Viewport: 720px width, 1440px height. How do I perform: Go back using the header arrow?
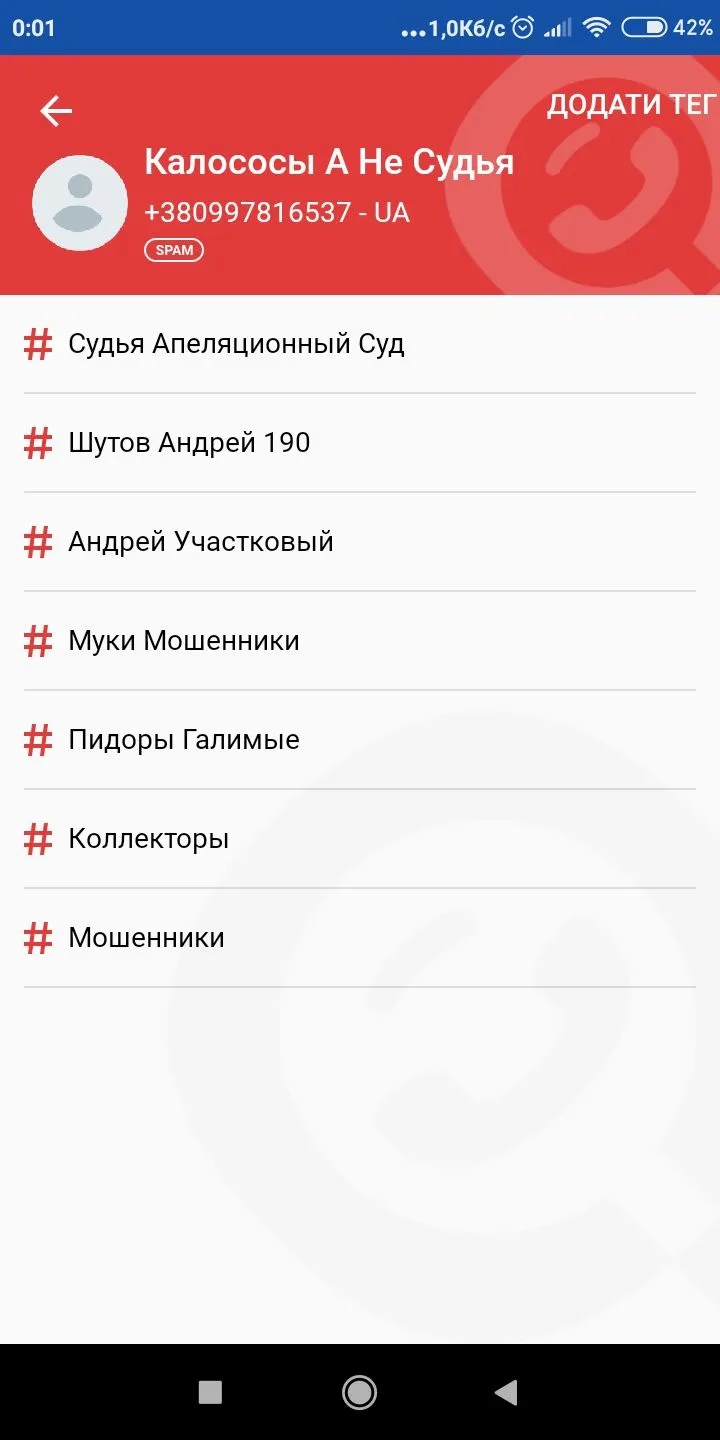tap(56, 111)
